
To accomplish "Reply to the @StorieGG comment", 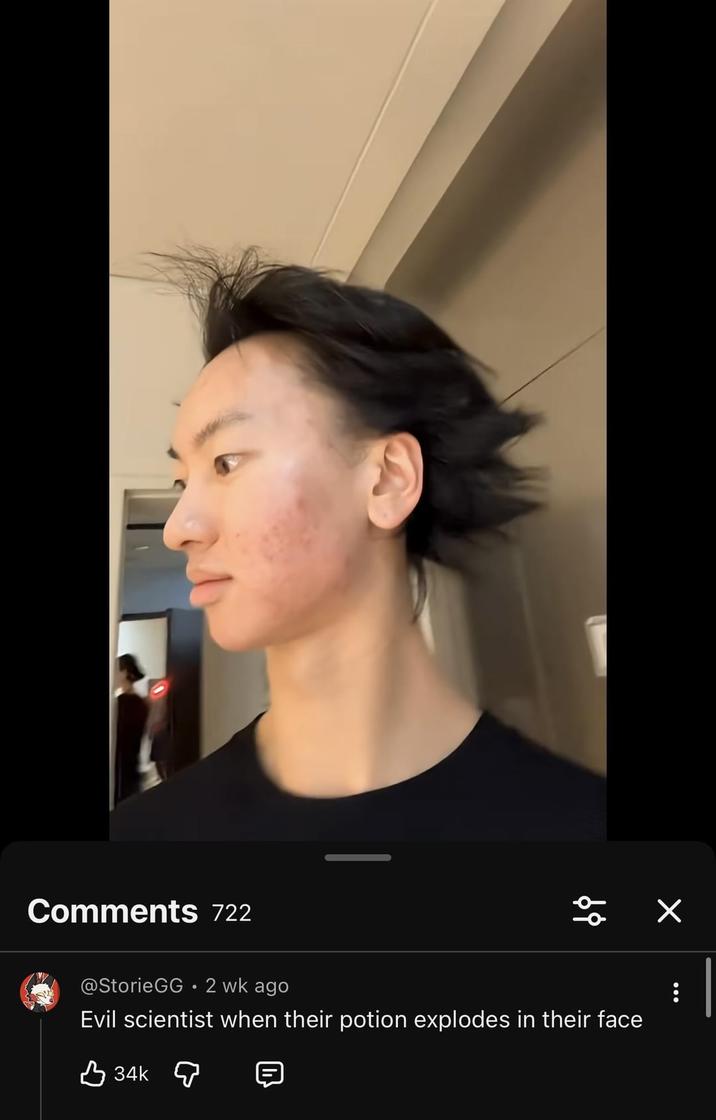I will coord(269,1074).
